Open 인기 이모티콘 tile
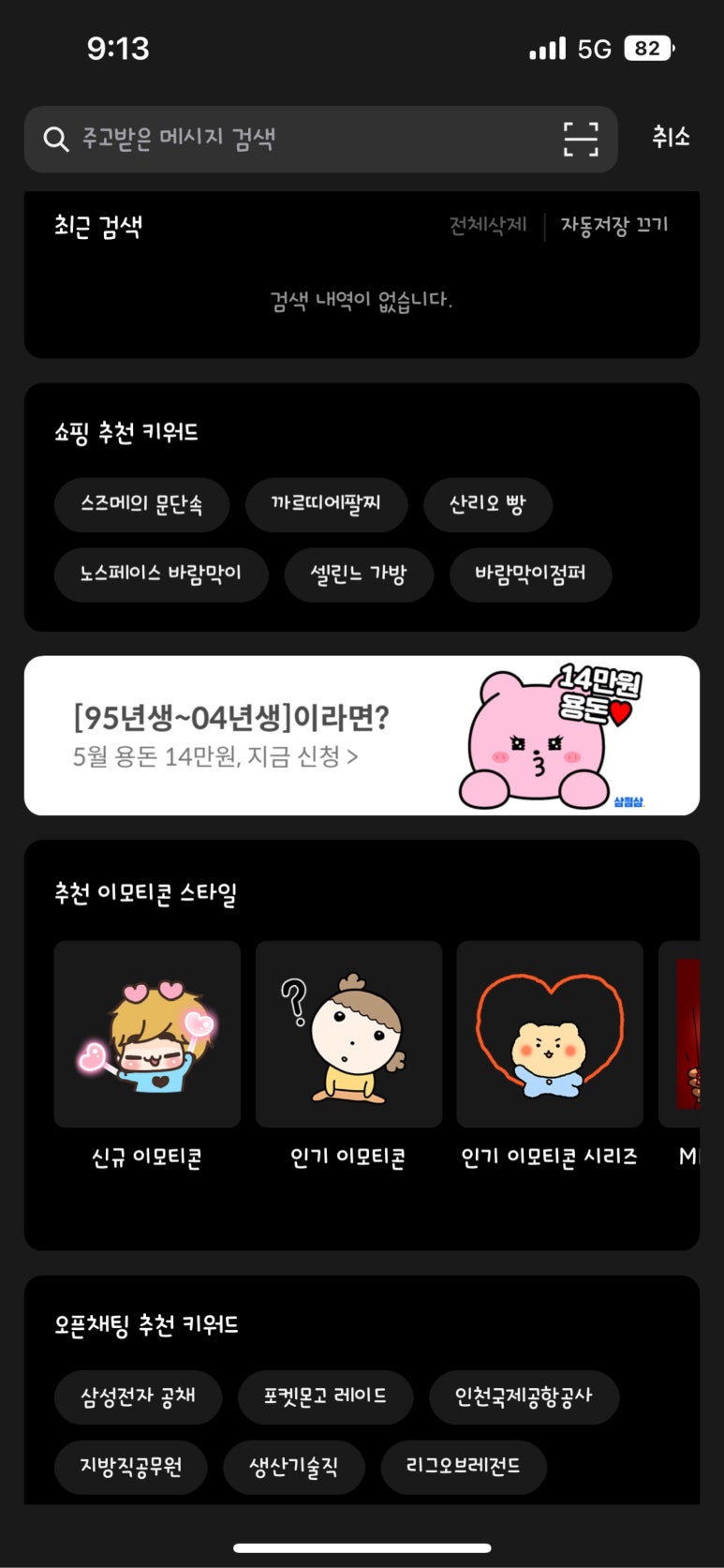This screenshot has width=724, height=1568. (x=348, y=1055)
